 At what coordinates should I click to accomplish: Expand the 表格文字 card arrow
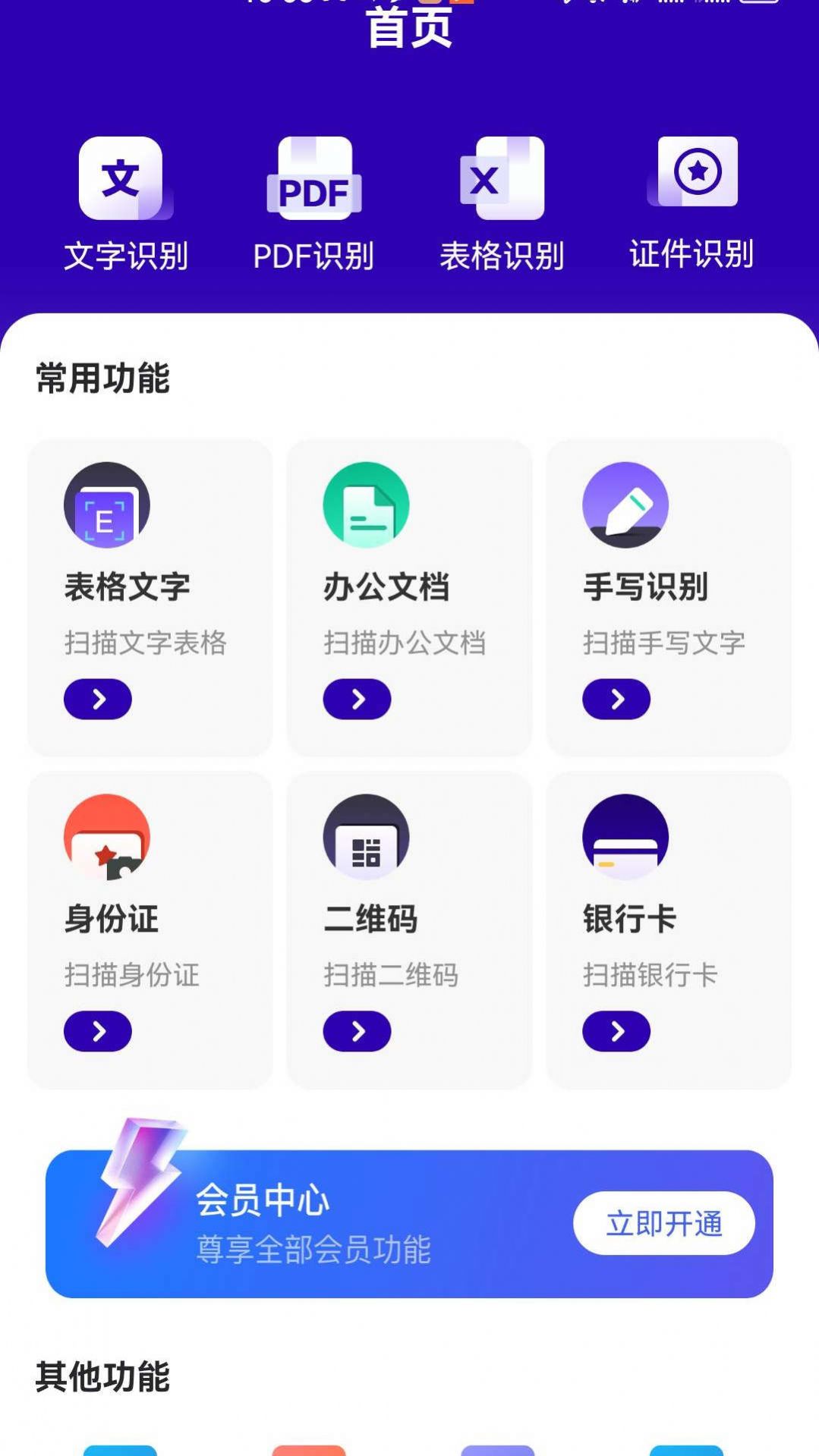(99, 699)
